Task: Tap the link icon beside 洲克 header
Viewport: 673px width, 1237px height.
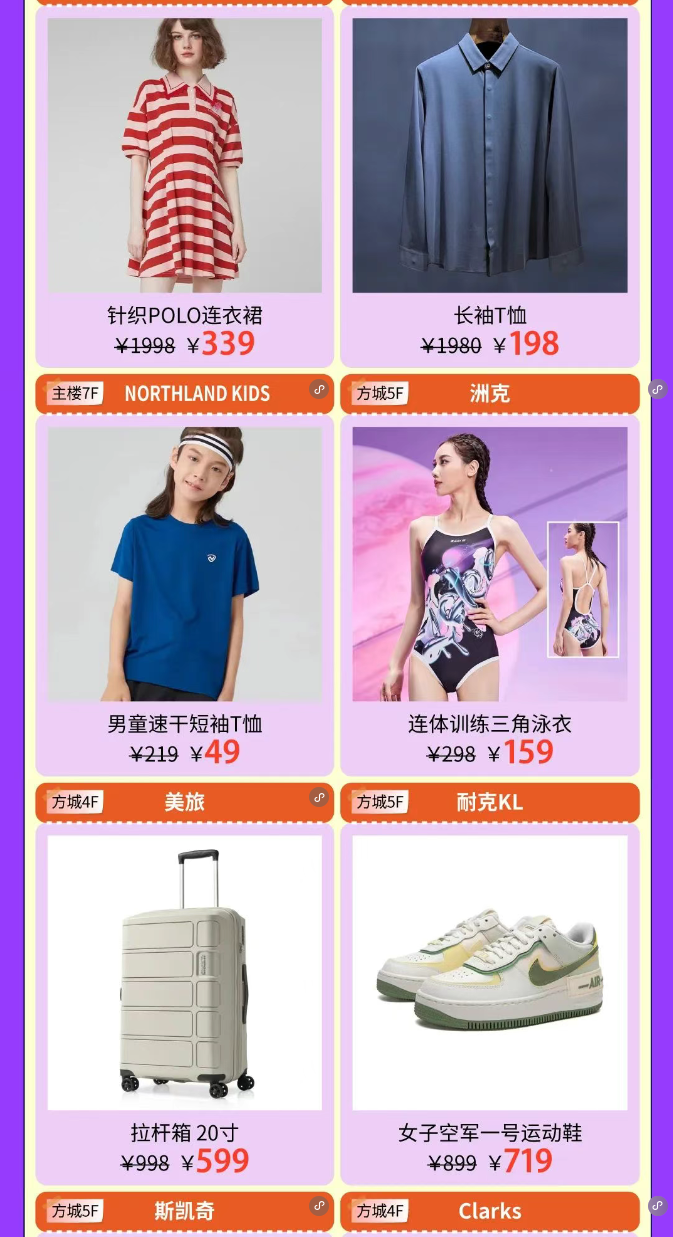Action: point(657,389)
